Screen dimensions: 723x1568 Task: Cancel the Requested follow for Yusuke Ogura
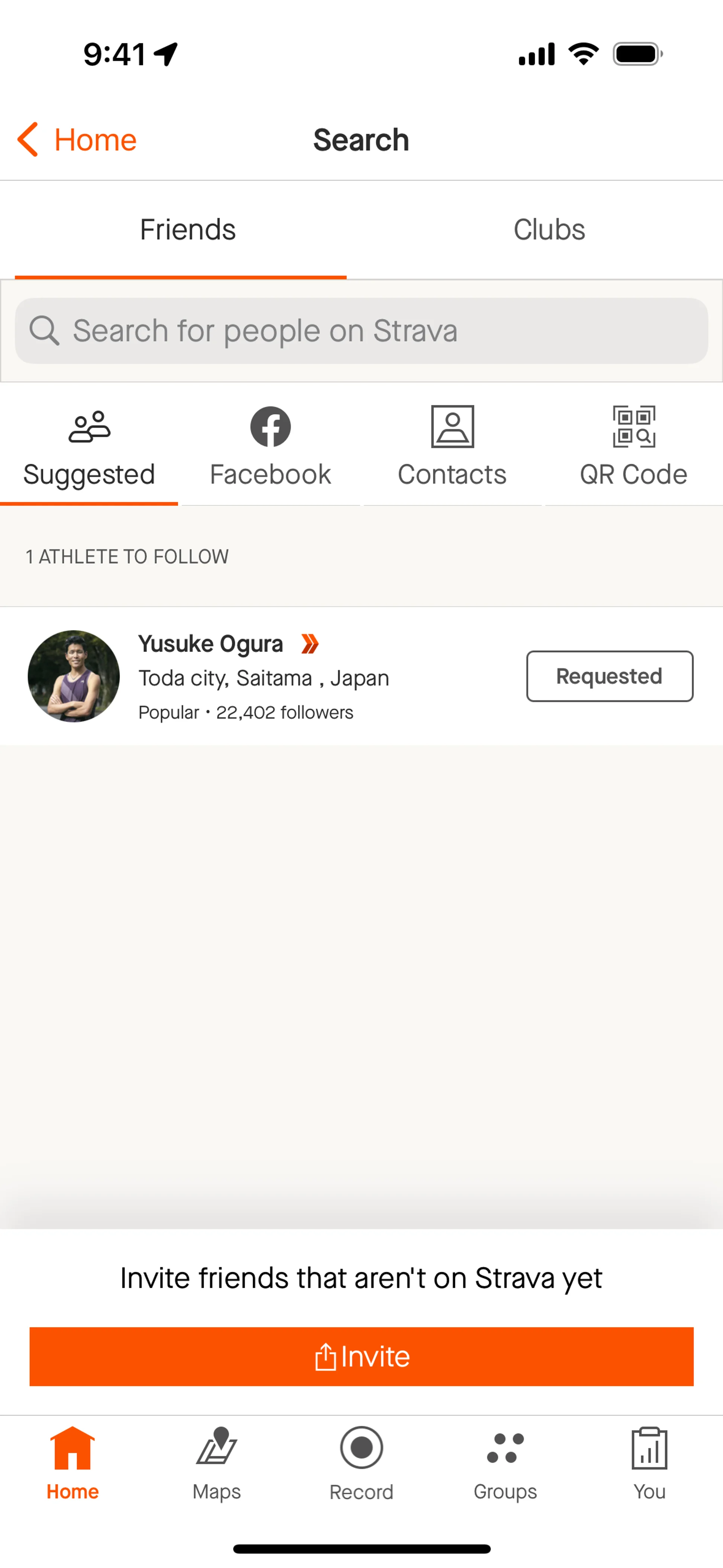click(x=609, y=676)
